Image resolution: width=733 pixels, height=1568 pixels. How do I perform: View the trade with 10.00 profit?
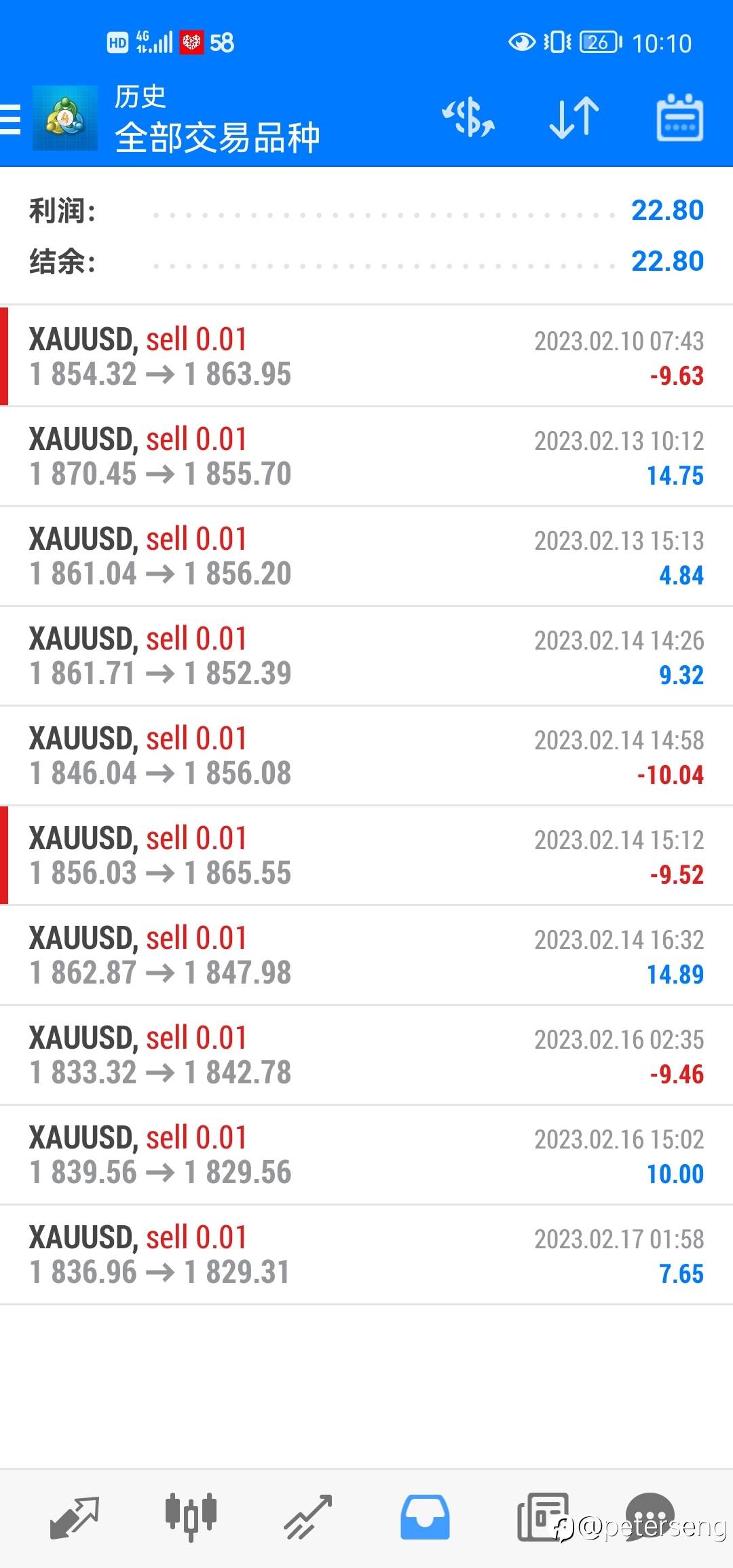(x=366, y=1155)
